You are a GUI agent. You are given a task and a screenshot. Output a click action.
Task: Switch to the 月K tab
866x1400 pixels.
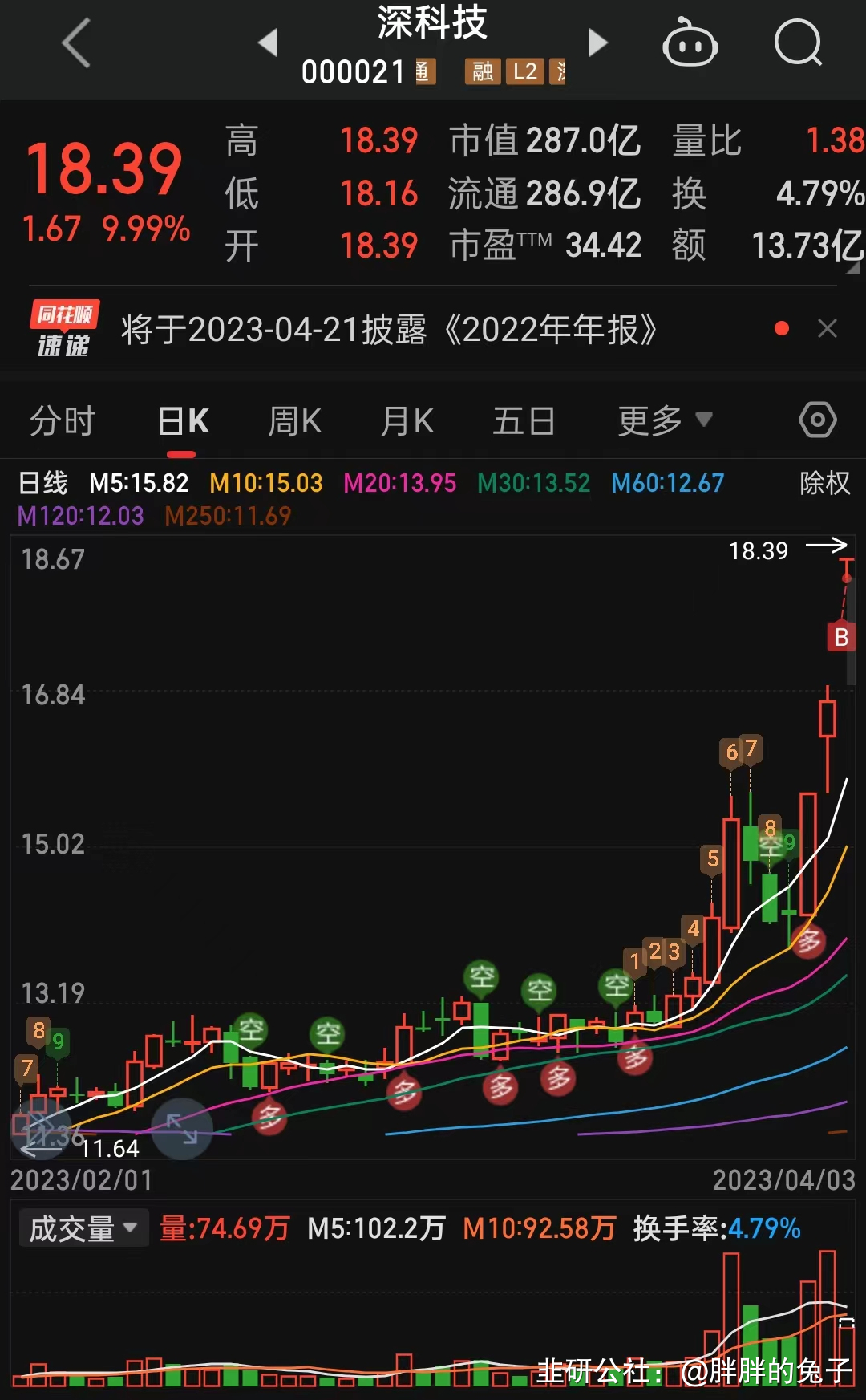pos(407,420)
